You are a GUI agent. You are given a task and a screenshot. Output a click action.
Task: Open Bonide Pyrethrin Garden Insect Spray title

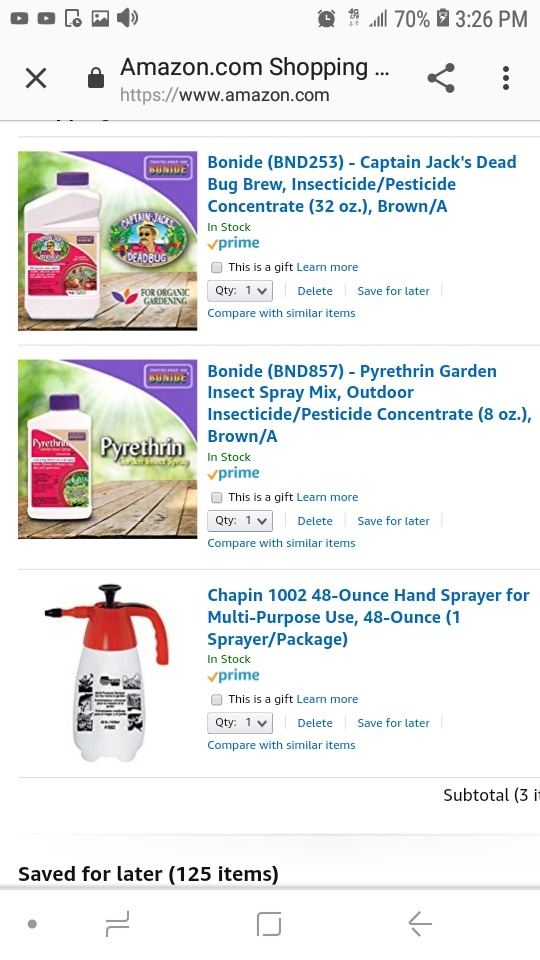[x=369, y=403]
